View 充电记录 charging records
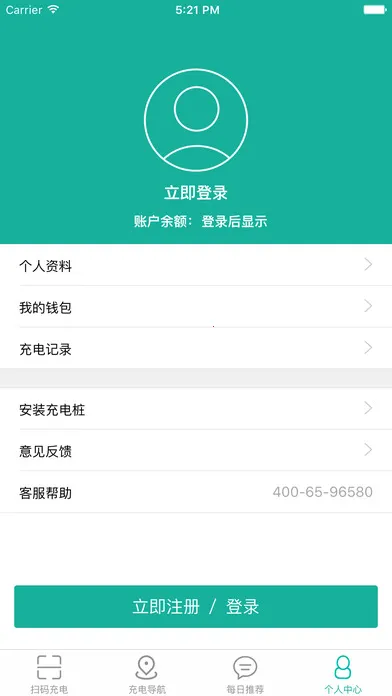Image resolution: width=392 pixels, height=696 pixels. click(196, 348)
